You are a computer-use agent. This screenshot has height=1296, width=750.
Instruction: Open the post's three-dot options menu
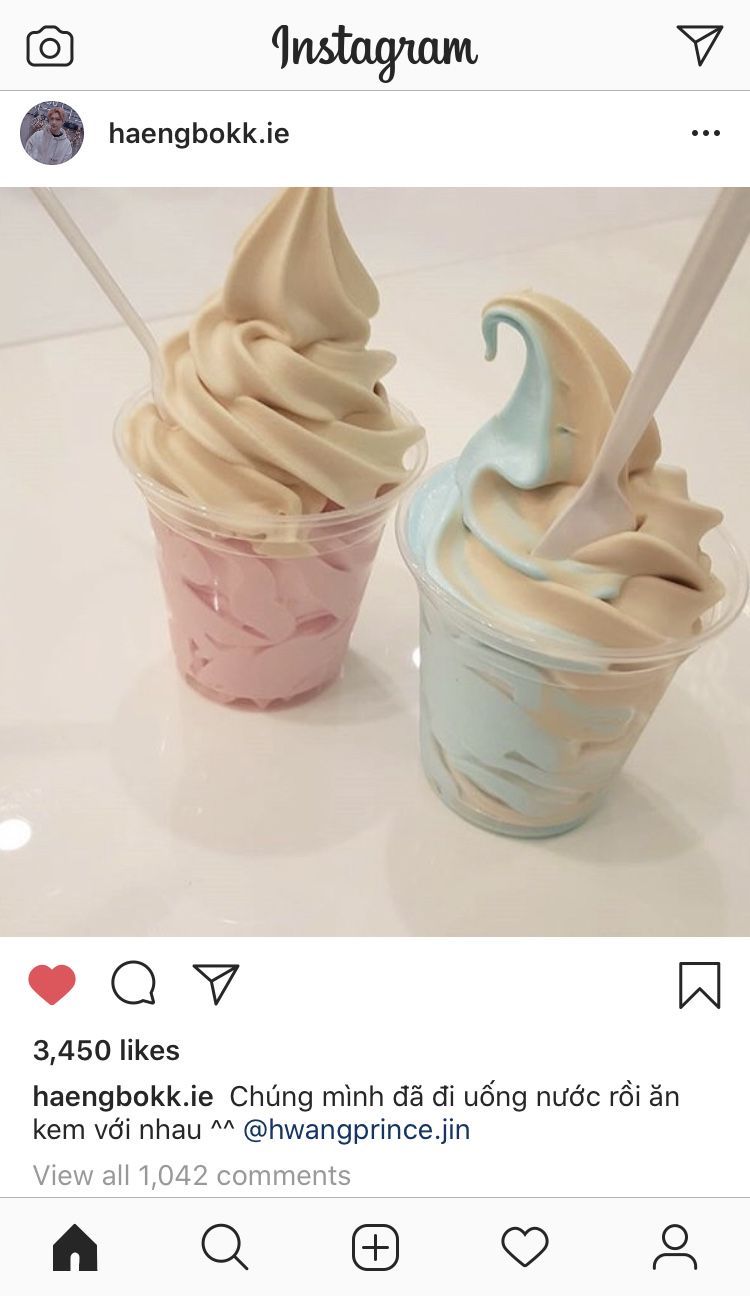[x=705, y=134]
